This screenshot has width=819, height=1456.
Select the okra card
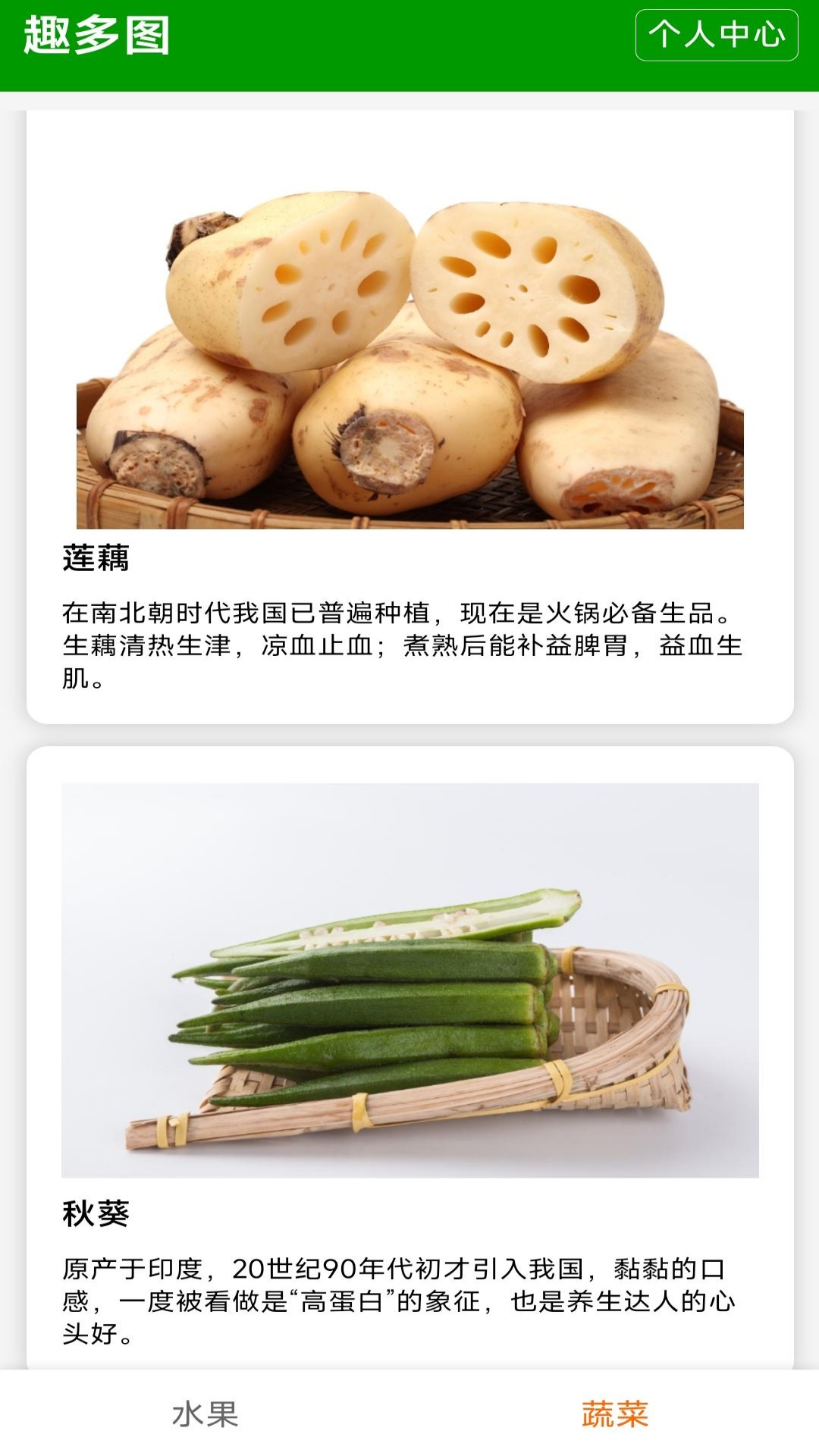[409, 1062]
